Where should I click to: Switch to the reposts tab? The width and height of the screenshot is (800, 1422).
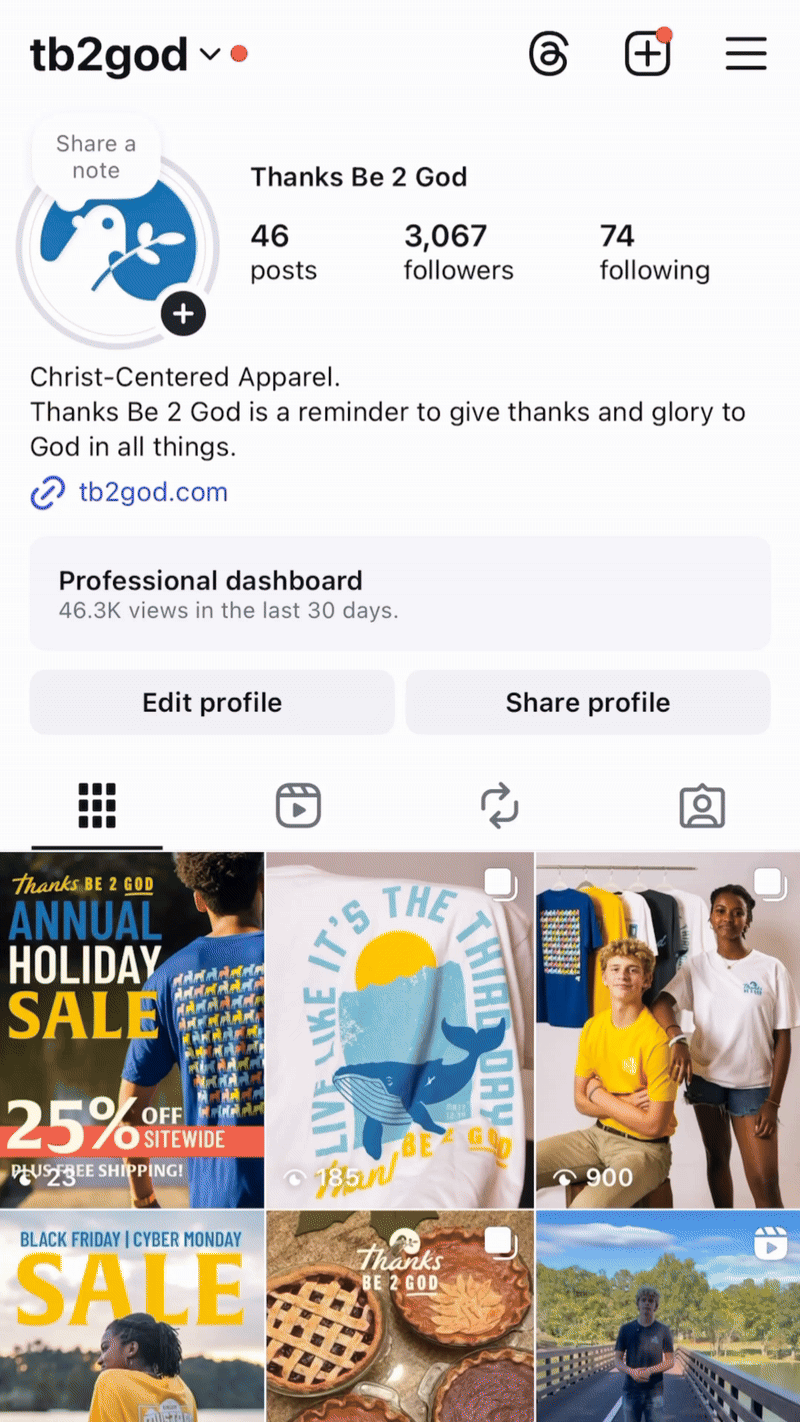pyautogui.click(x=499, y=805)
